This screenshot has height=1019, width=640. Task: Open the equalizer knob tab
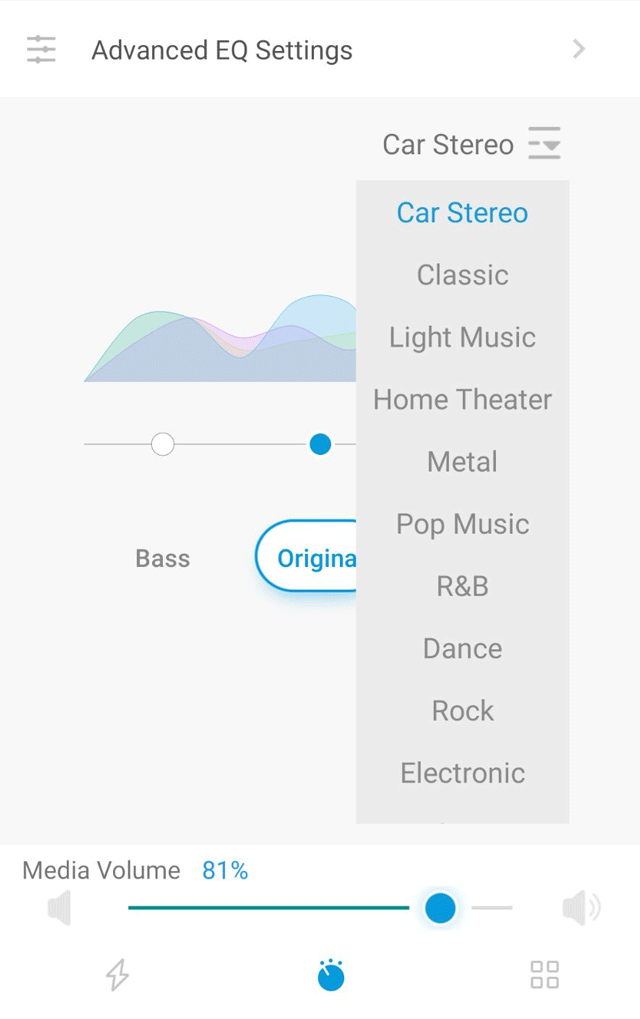(x=331, y=975)
